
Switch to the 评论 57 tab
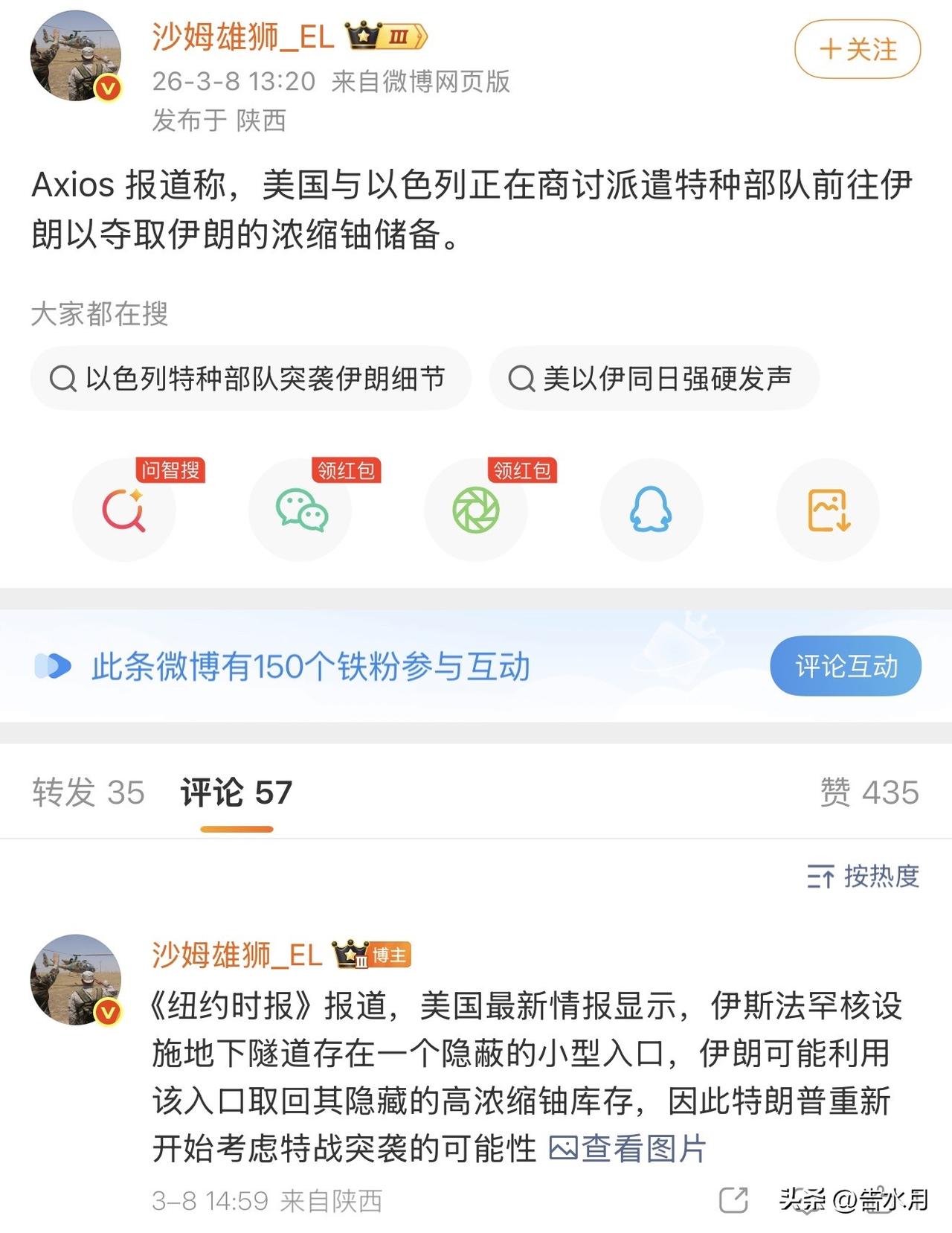pos(235,793)
